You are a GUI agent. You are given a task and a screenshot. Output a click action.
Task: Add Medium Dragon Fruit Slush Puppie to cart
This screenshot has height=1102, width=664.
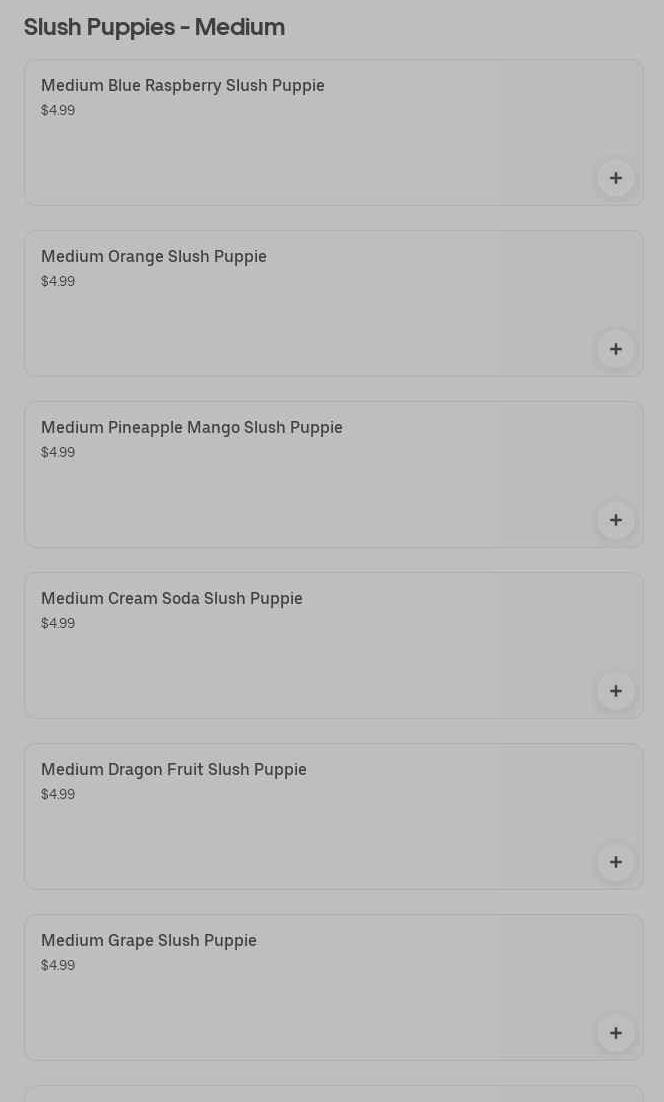[616, 862]
